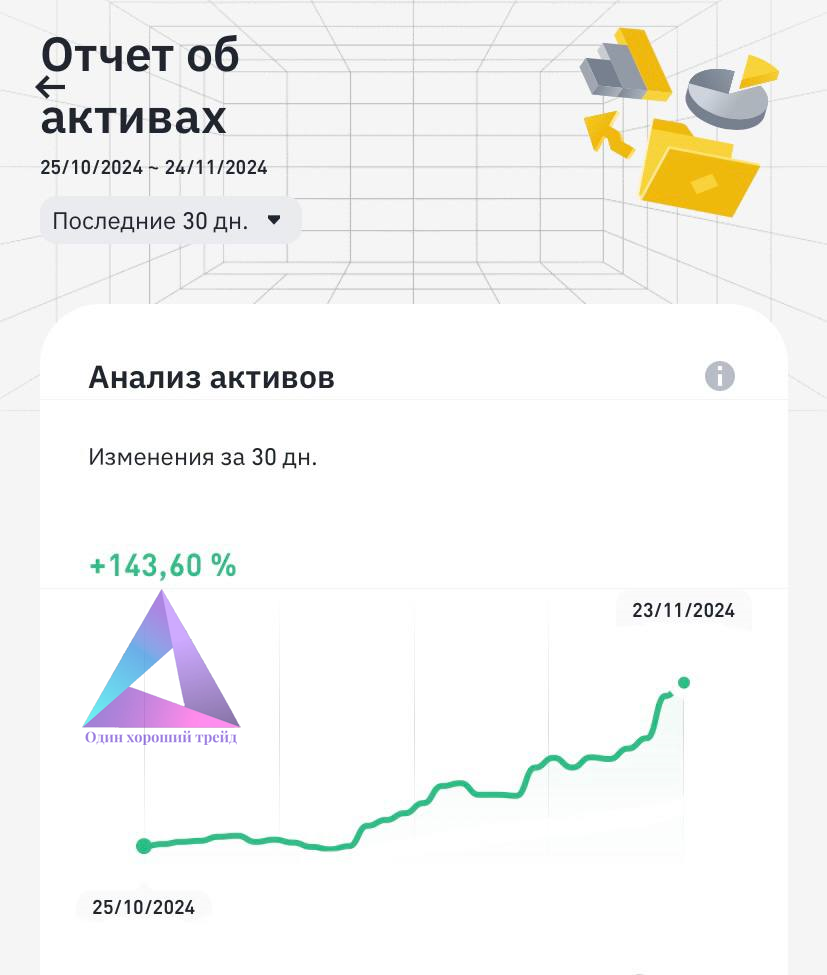Click the +143,60 % gain value

coord(162,565)
